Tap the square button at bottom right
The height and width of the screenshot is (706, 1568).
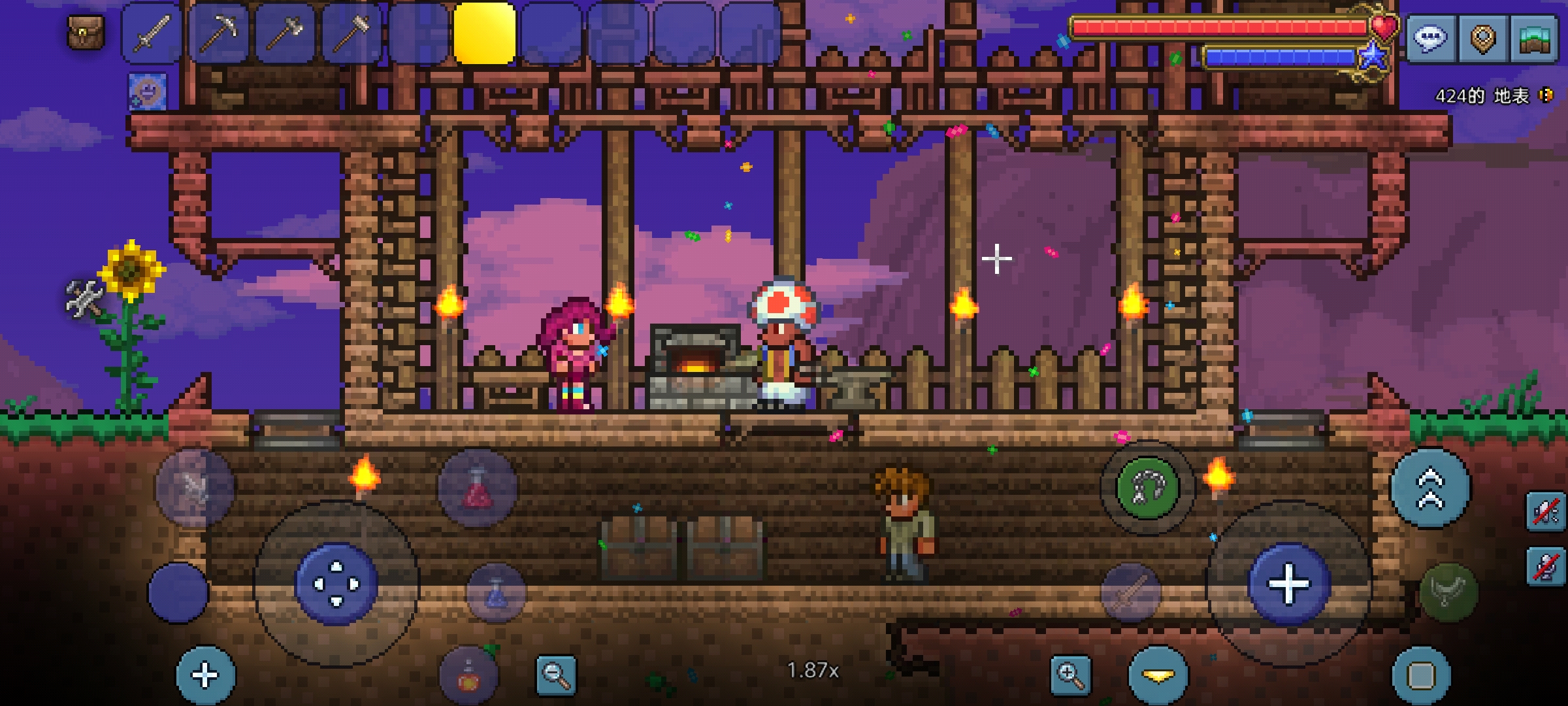(x=1421, y=675)
